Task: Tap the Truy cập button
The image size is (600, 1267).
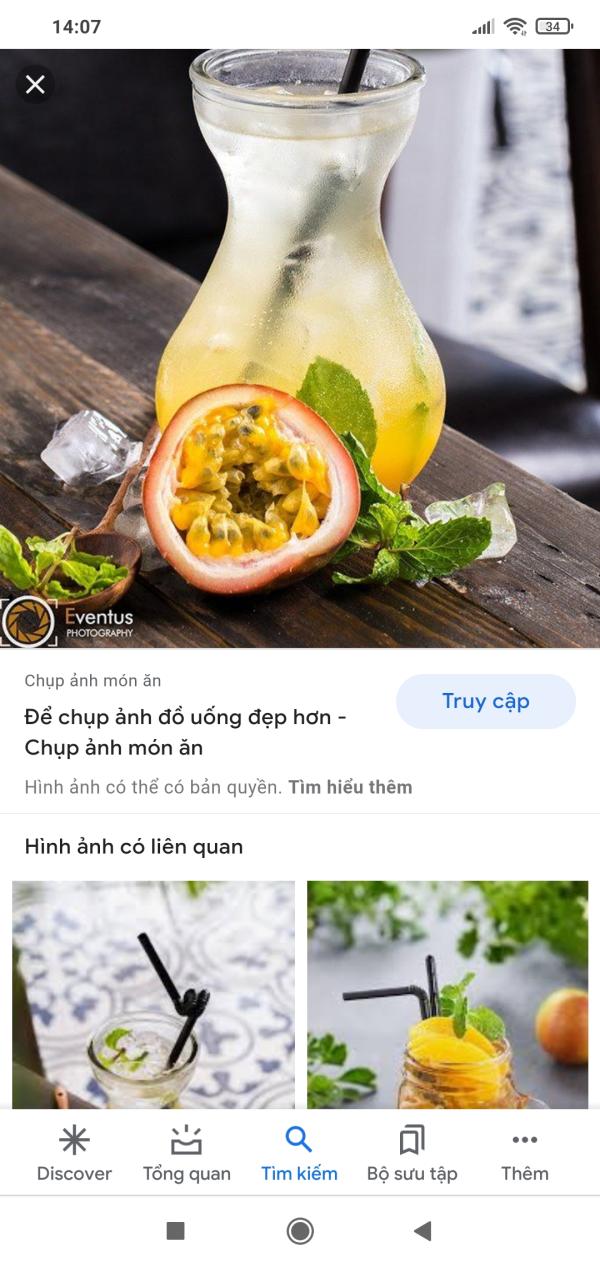Action: coord(485,701)
